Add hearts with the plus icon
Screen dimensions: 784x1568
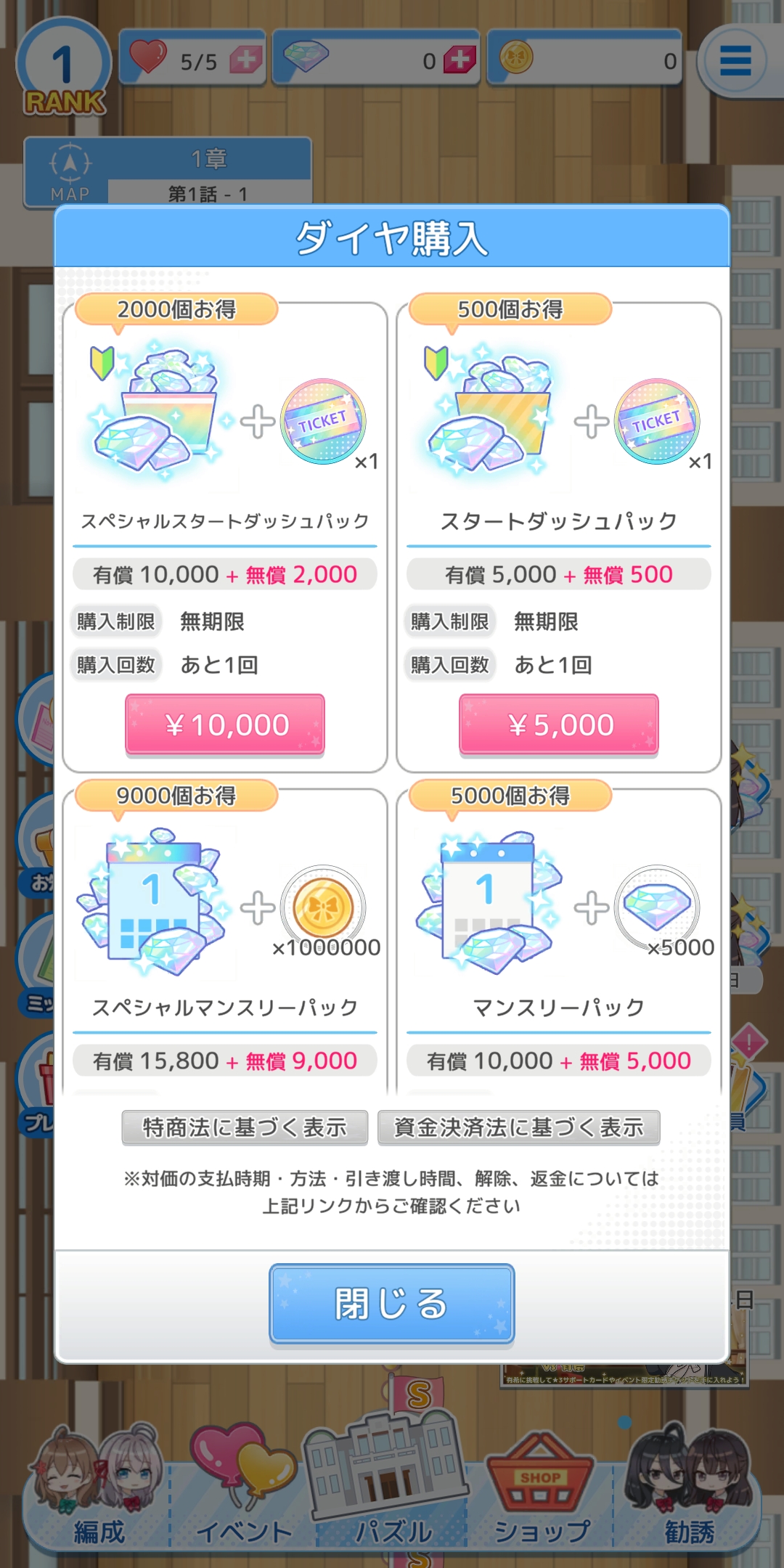click(x=246, y=60)
